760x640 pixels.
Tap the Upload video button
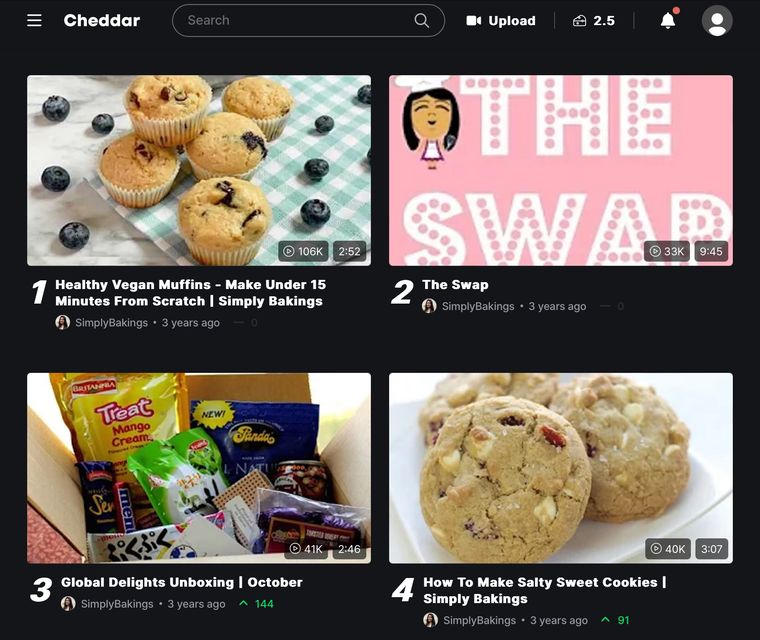(x=501, y=20)
